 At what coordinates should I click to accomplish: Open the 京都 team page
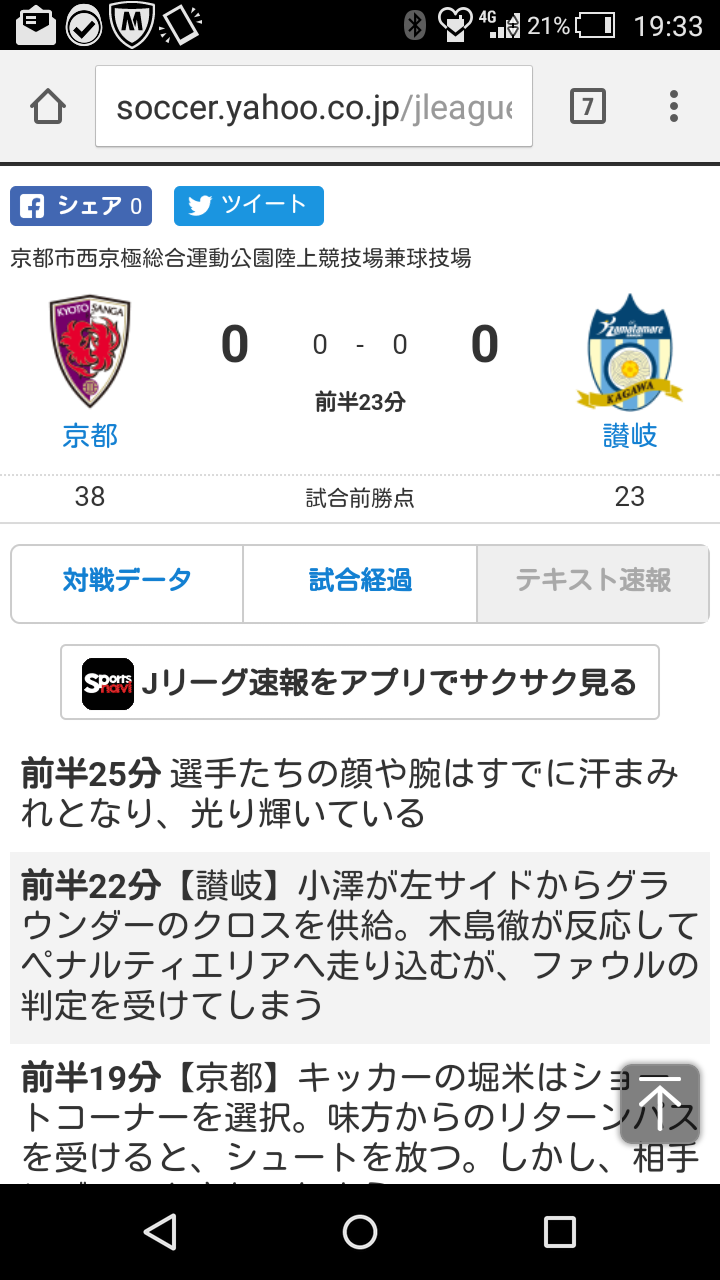pos(90,436)
